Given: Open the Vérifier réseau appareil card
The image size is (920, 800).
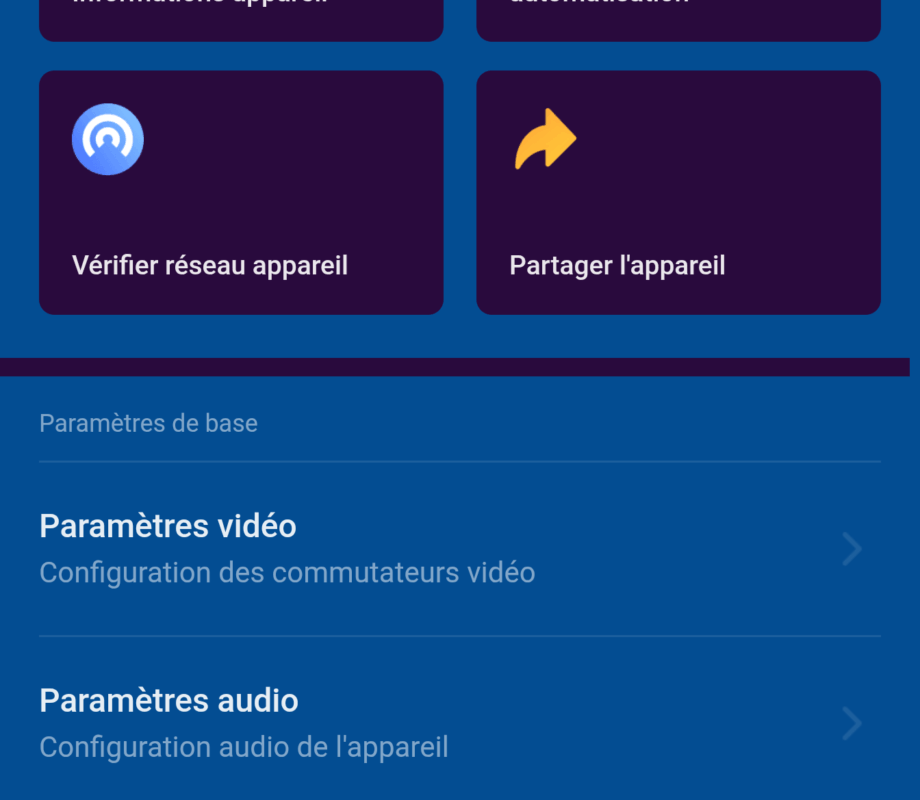Looking at the screenshot, I should (241, 193).
